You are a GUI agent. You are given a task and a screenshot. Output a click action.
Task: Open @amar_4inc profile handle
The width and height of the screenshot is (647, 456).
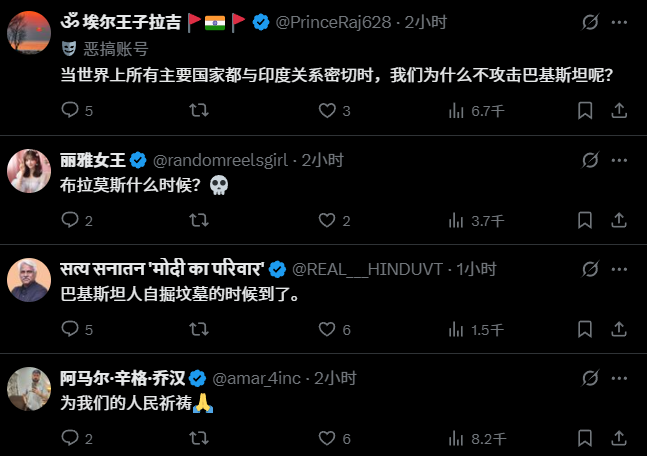[256, 378]
